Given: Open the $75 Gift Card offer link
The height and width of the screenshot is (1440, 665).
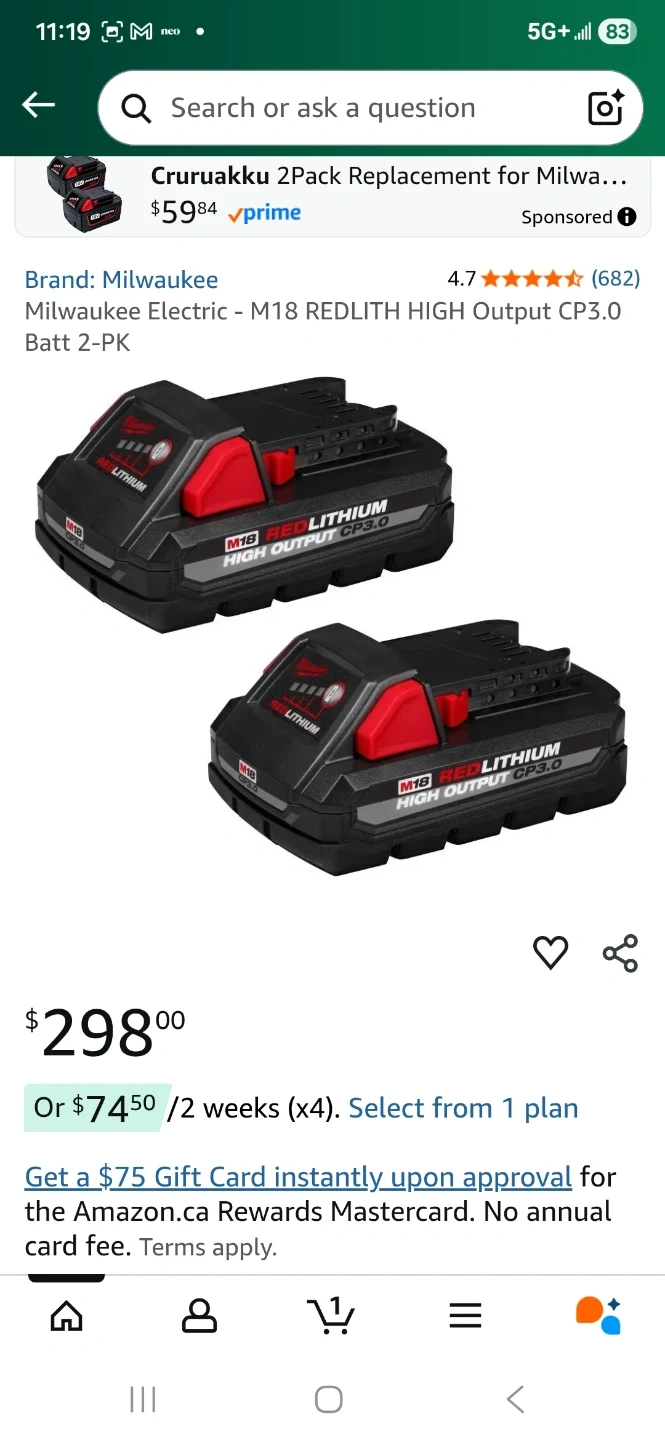Looking at the screenshot, I should point(298,1177).
